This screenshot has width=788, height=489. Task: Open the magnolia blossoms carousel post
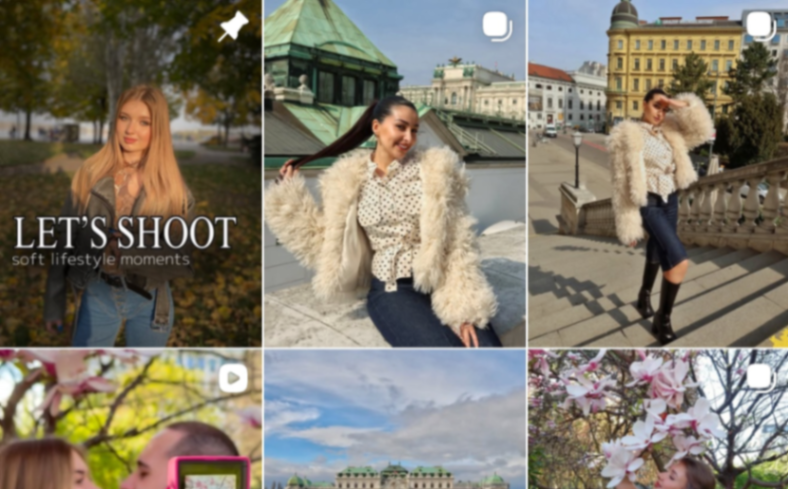coord(658,419)
